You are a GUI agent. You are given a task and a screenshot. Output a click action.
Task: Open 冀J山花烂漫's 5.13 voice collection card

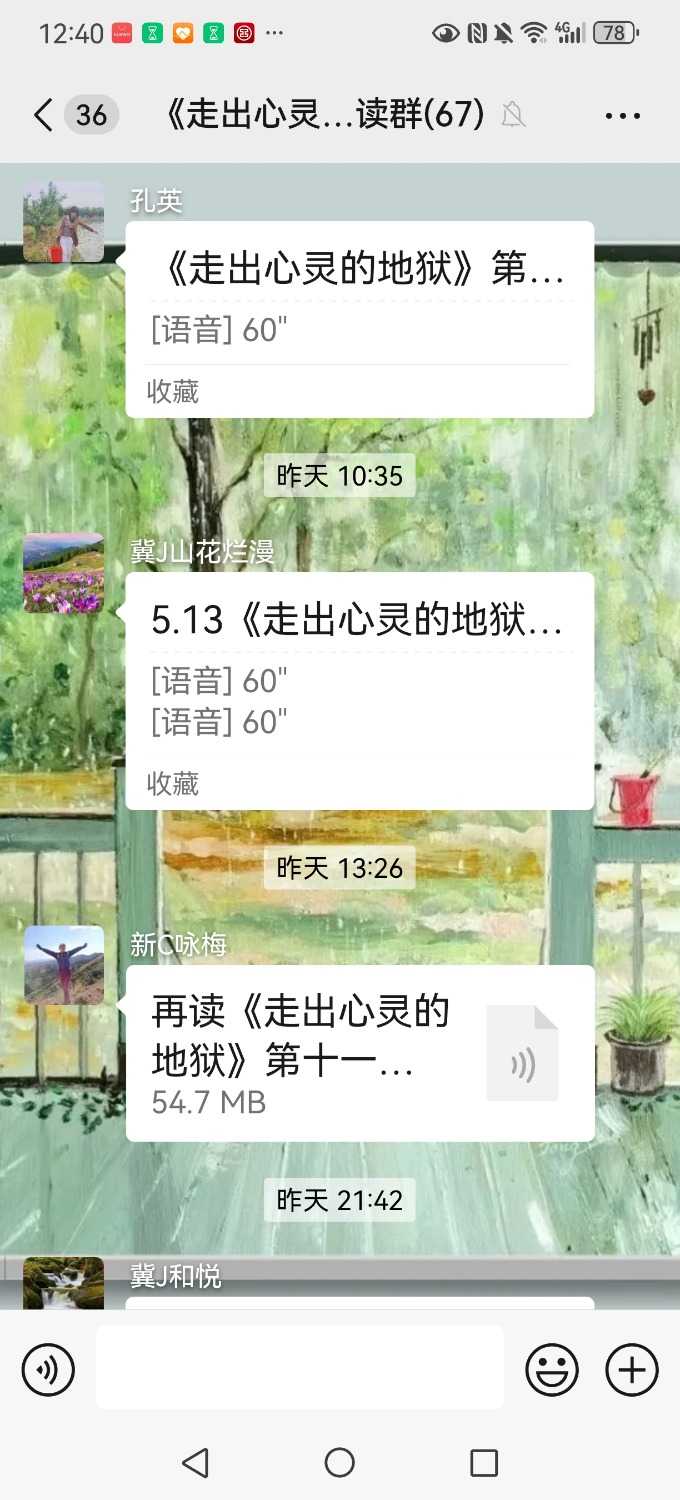[359, 690]
